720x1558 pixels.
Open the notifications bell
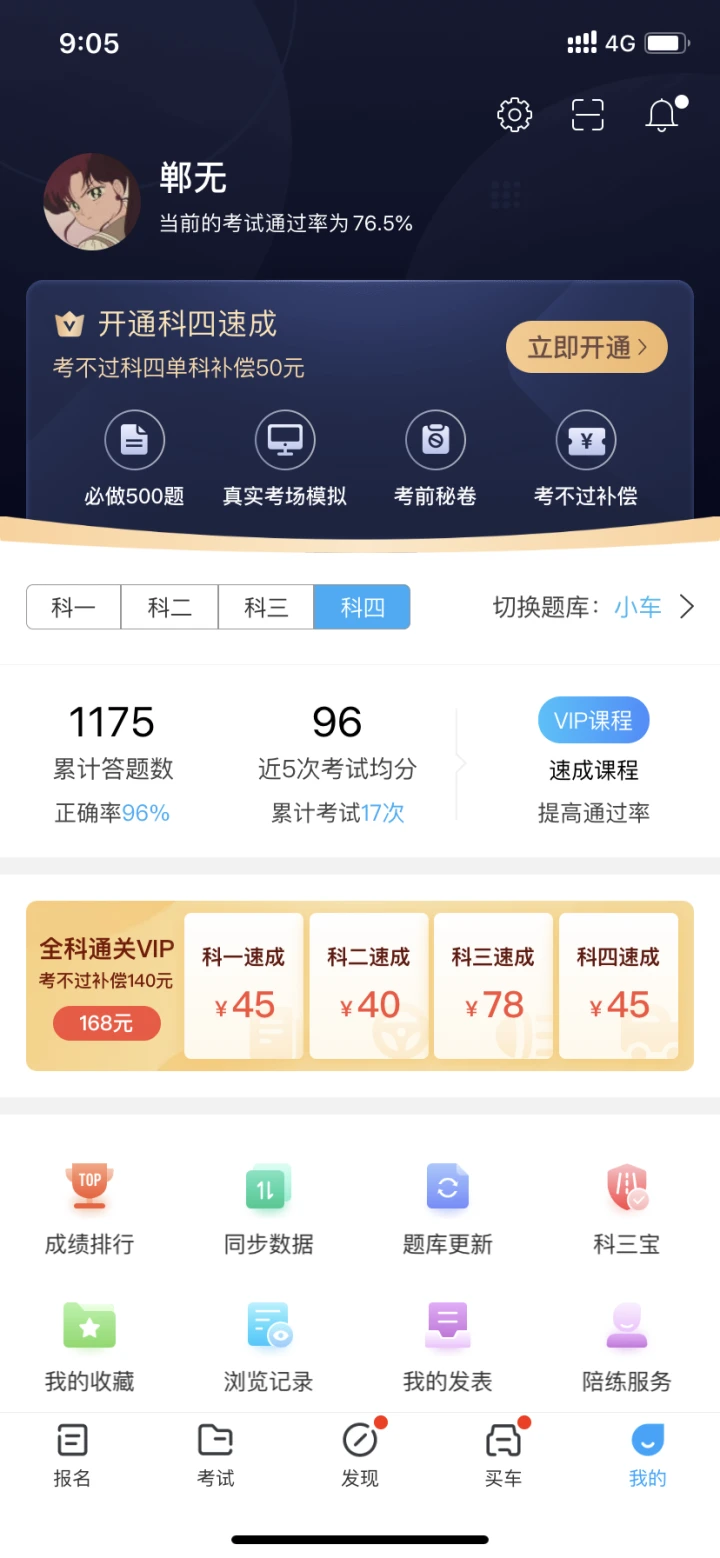[x=662, y=115]
